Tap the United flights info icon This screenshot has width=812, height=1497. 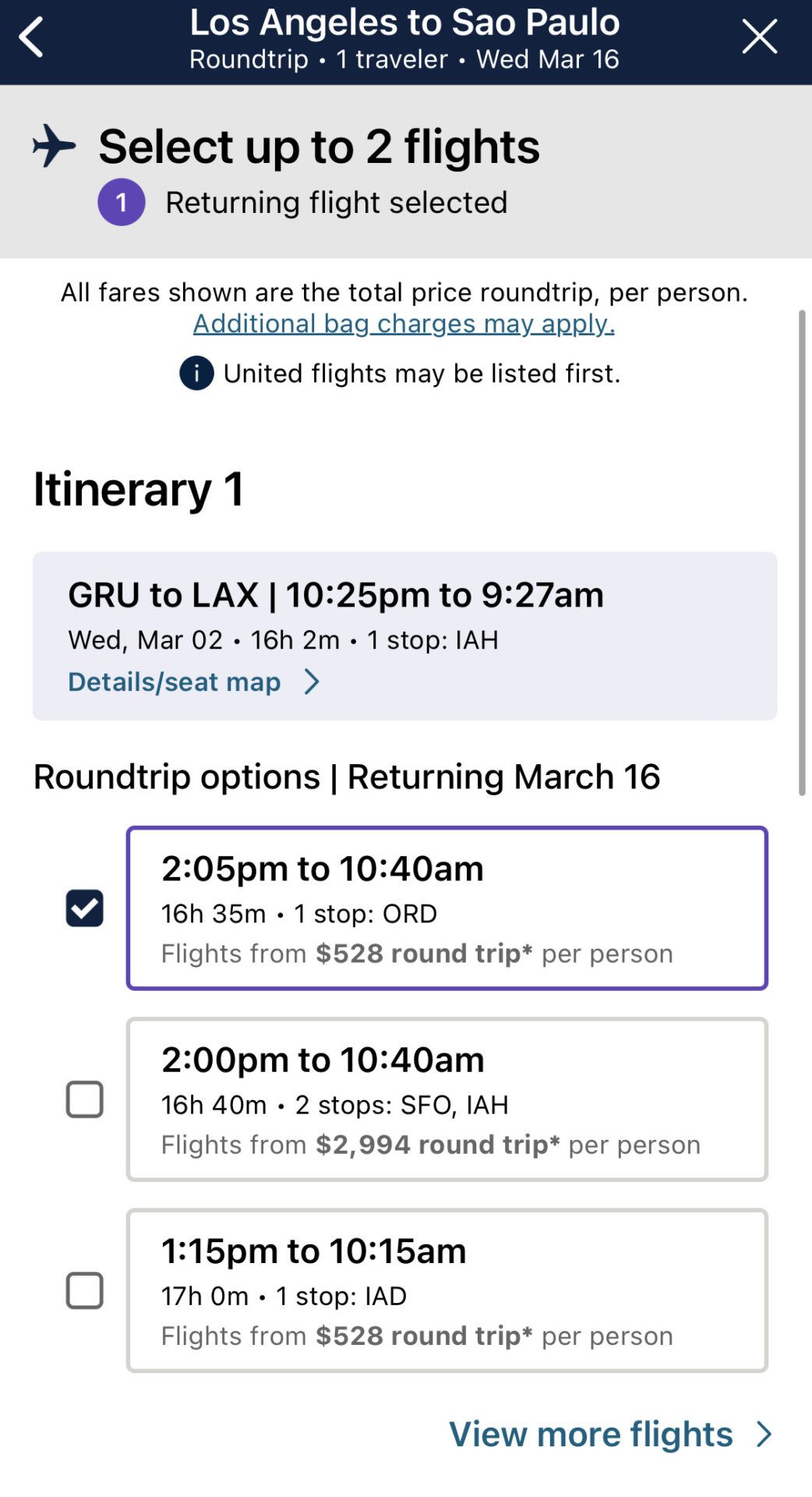coord(196,373)
